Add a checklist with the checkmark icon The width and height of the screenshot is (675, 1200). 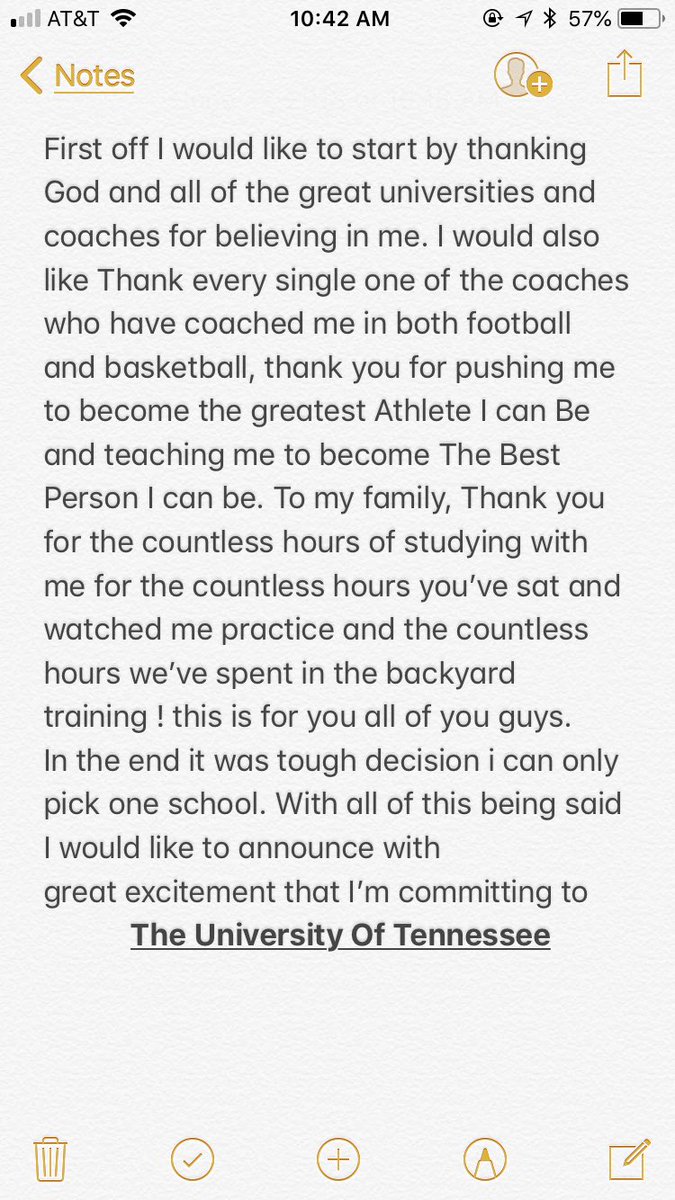pyautogui.click(x=192, y=1159)
